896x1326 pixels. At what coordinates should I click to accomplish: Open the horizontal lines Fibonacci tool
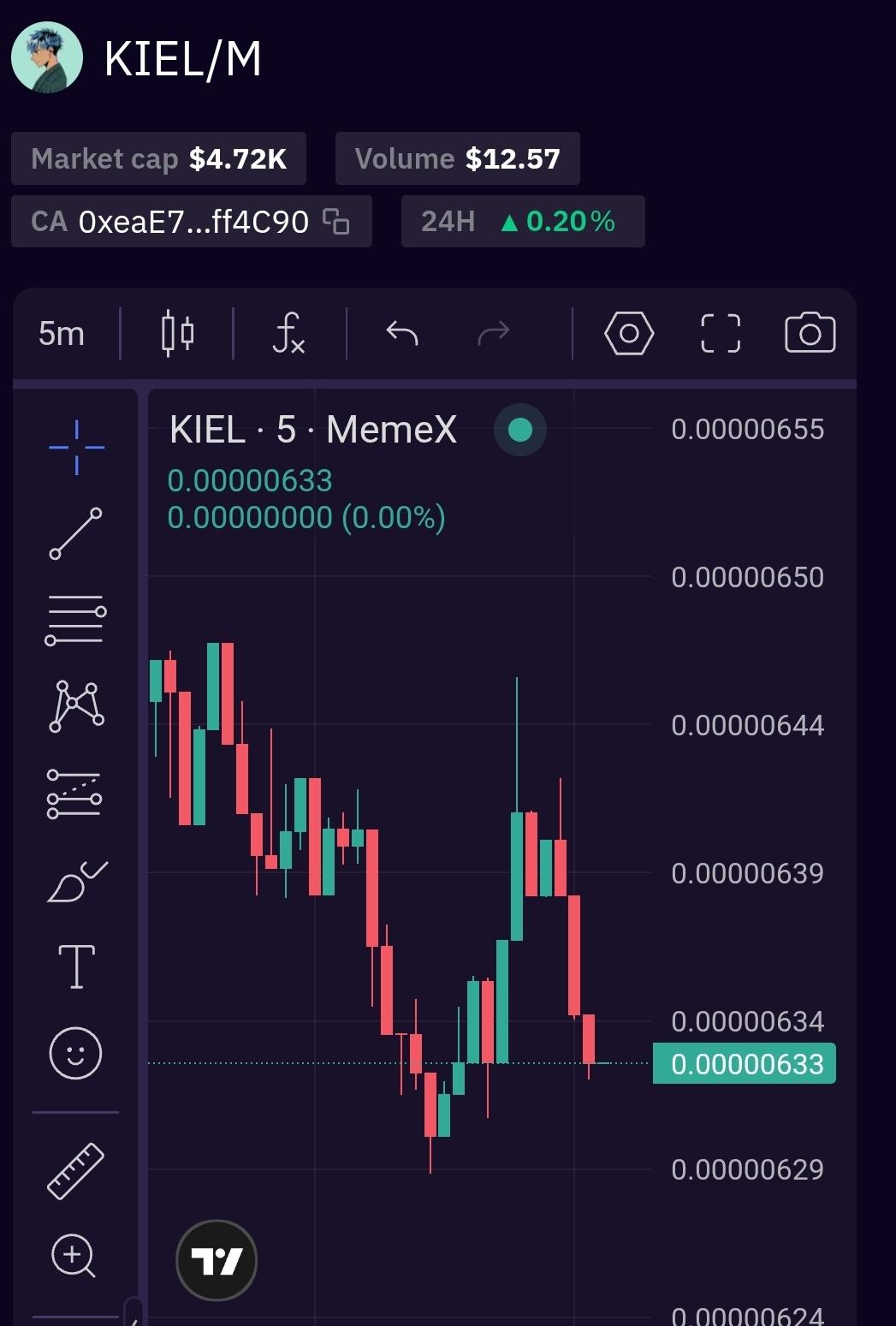point(75,620)
